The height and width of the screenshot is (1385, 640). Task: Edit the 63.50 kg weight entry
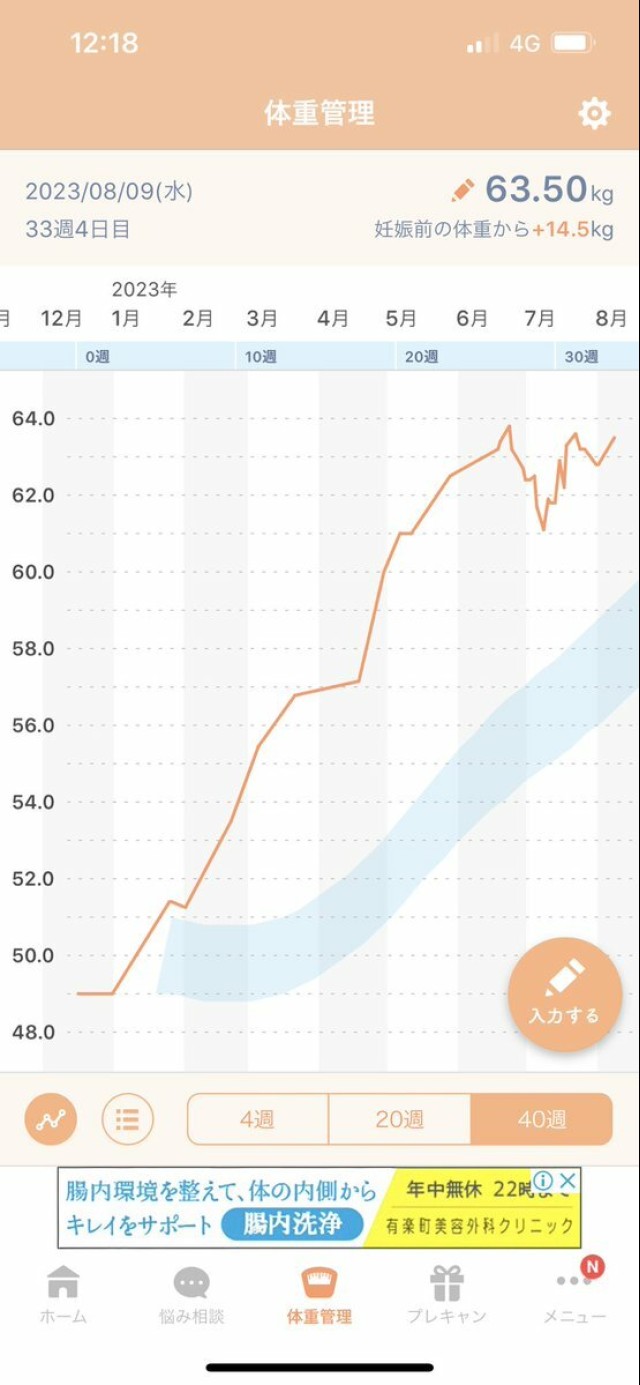pyautogui.click(x=463, y=190)
